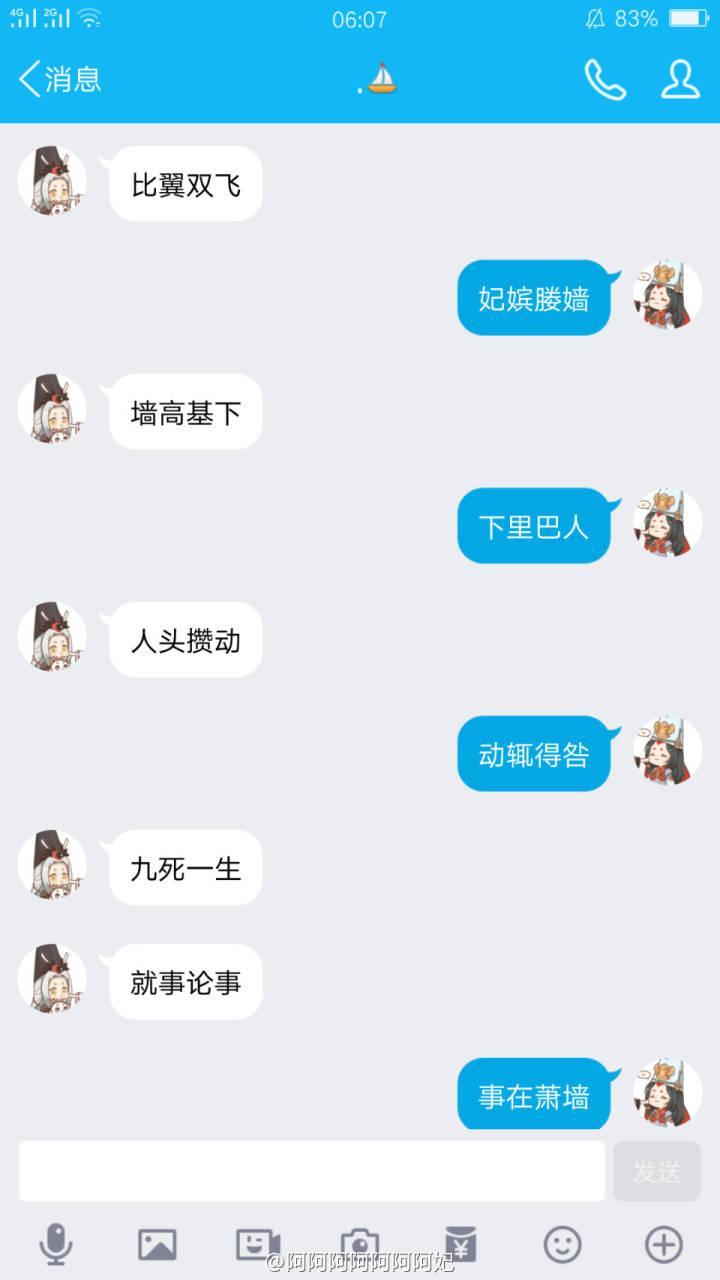Viewport: 720px width, 1280px height.
Task: Tap the sender's avatar beside 比翼双飞
Action: click(x=52, y=181)
